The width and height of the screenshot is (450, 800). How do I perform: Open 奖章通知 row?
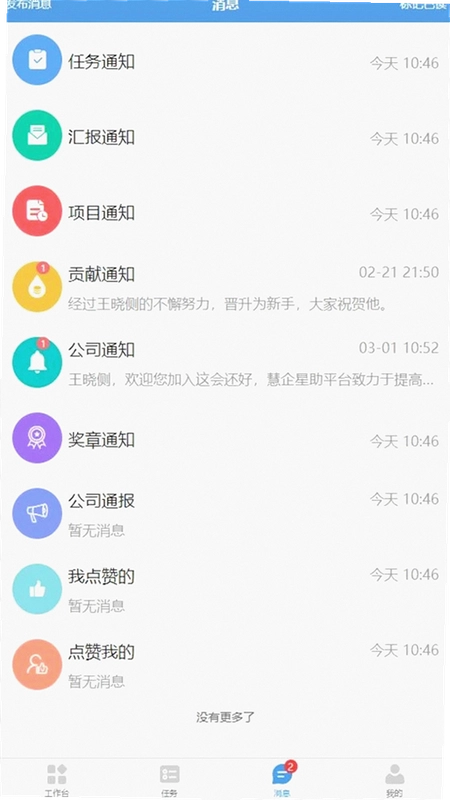pos(225,438)
